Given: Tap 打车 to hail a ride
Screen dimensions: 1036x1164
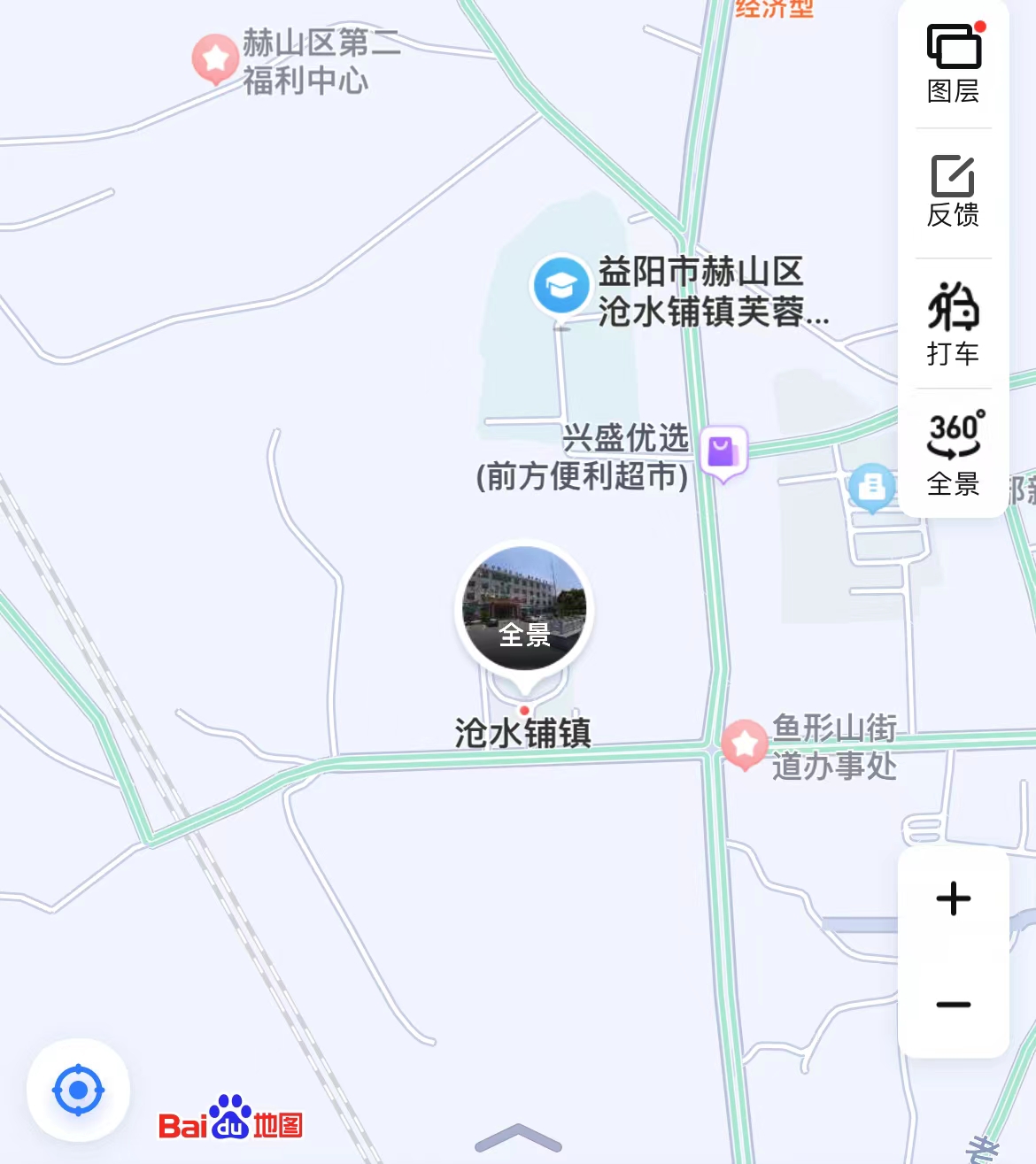Looking at the screenshot, I should pyautogui.click(x=954, y=323).
